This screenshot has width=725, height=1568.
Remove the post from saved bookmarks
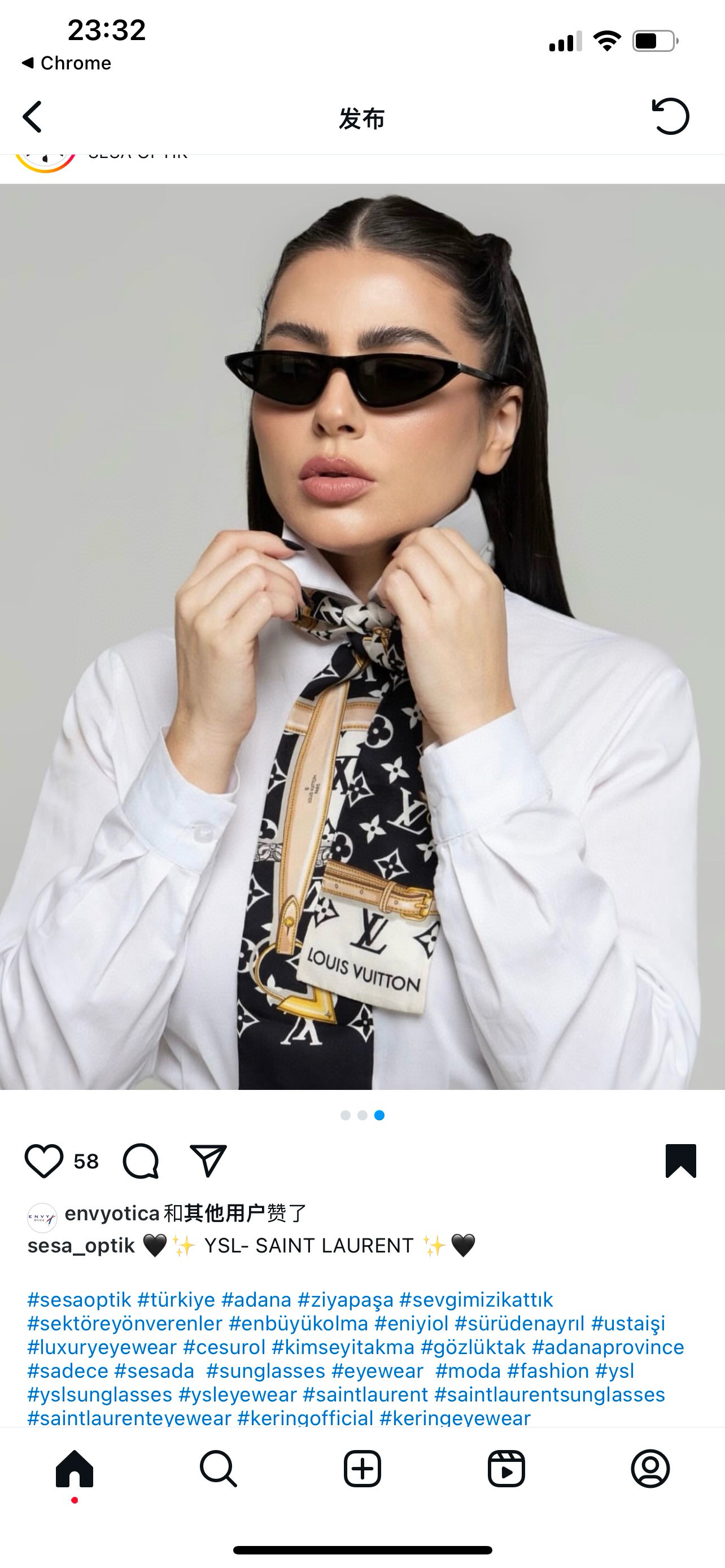[680, 1161]
